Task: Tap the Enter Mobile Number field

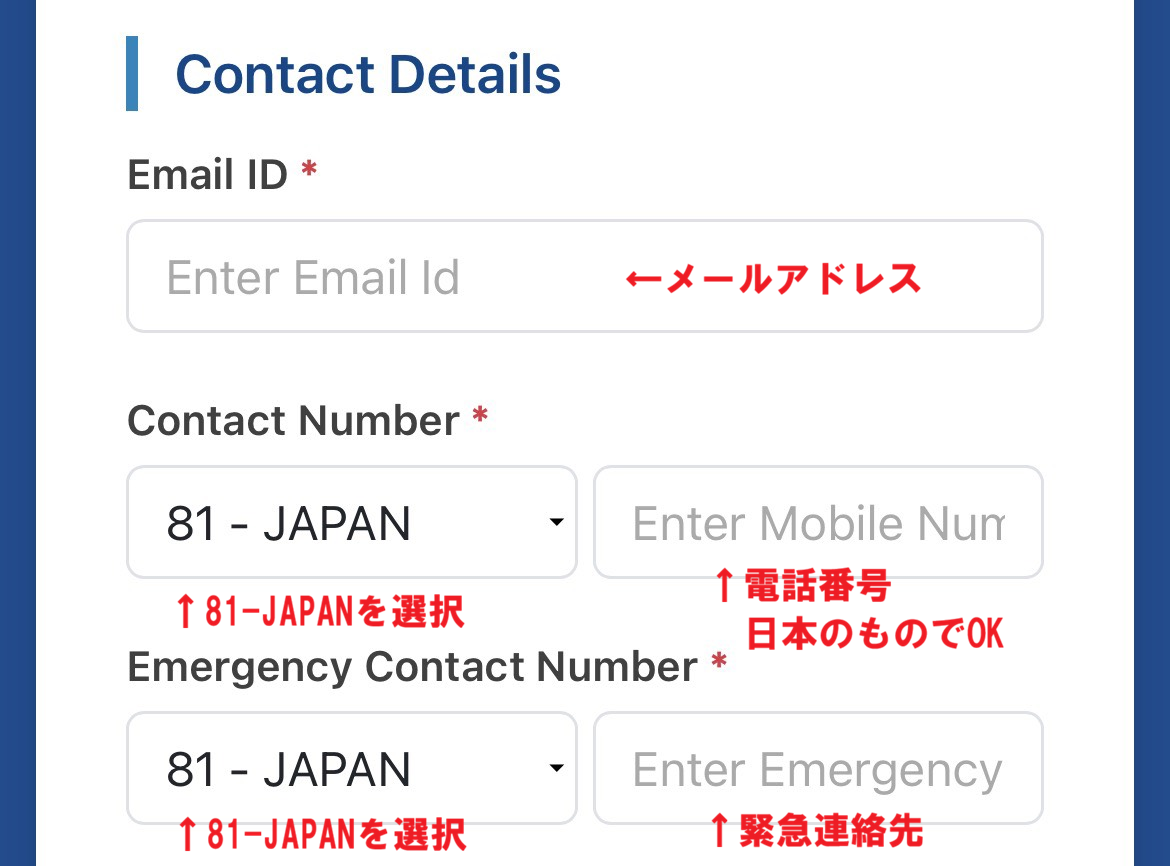Action: pos(817,522)
